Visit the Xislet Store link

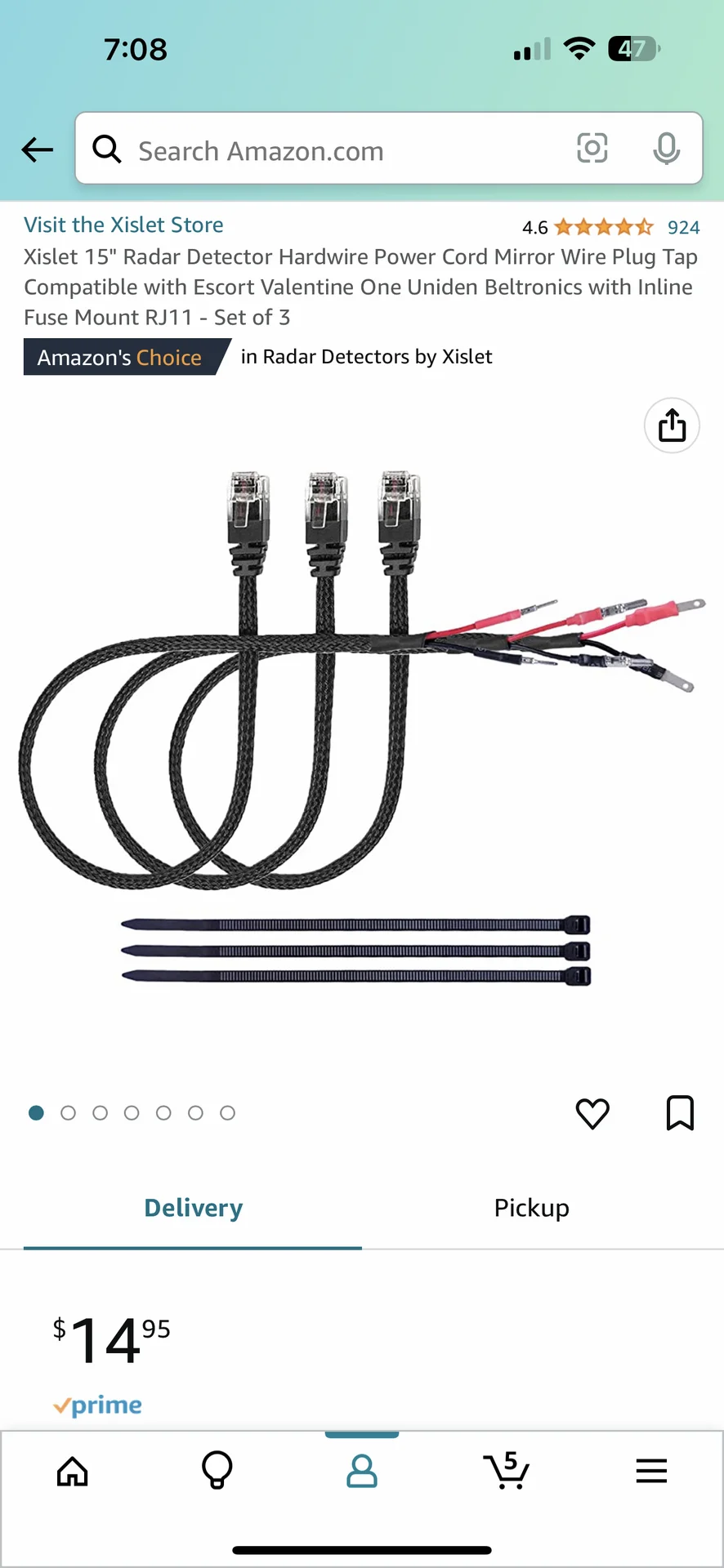click(x=123, y=225)
